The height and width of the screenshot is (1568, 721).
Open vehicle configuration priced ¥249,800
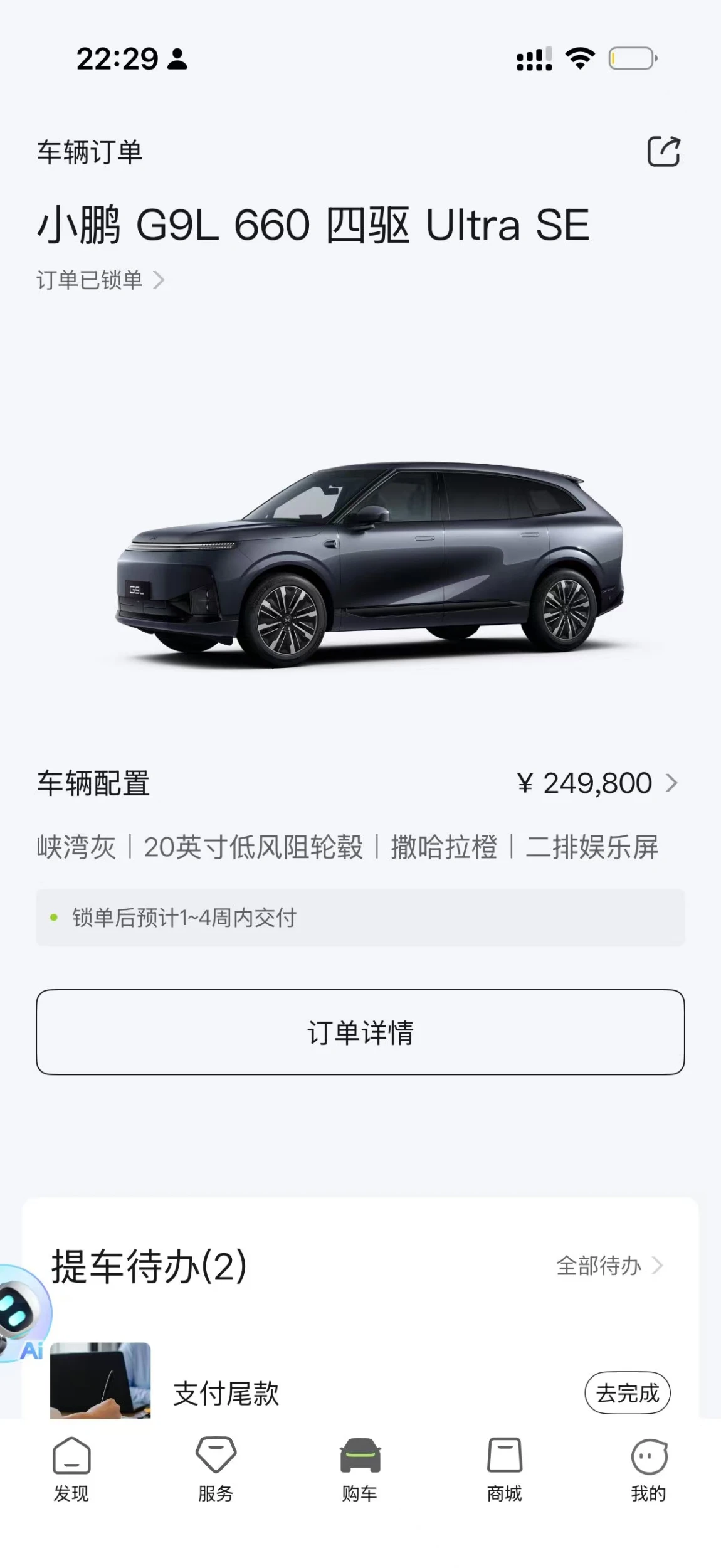[360, 783]
